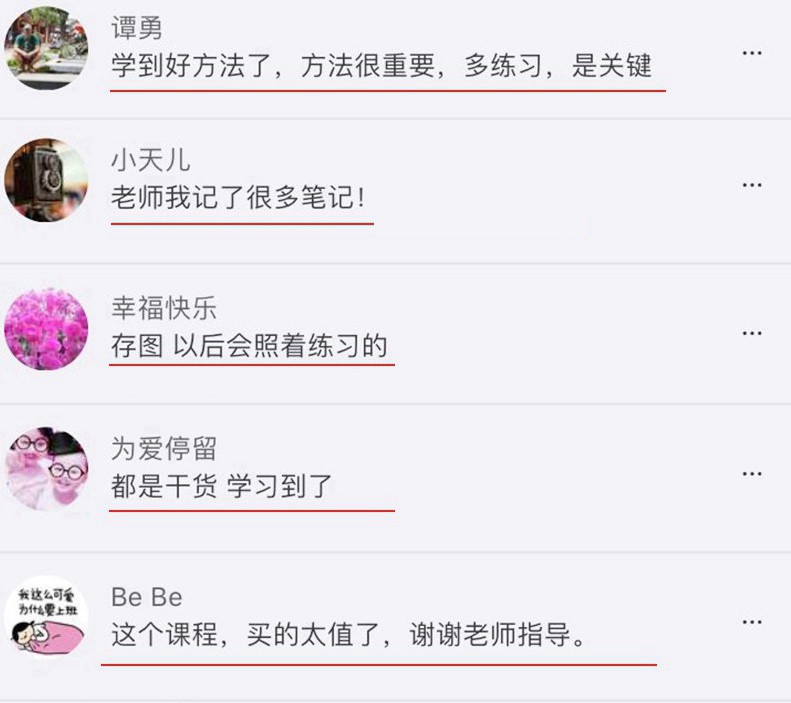View Be Be's profile avatar
This screenshot has width=791, height=703.
point(46,617)
